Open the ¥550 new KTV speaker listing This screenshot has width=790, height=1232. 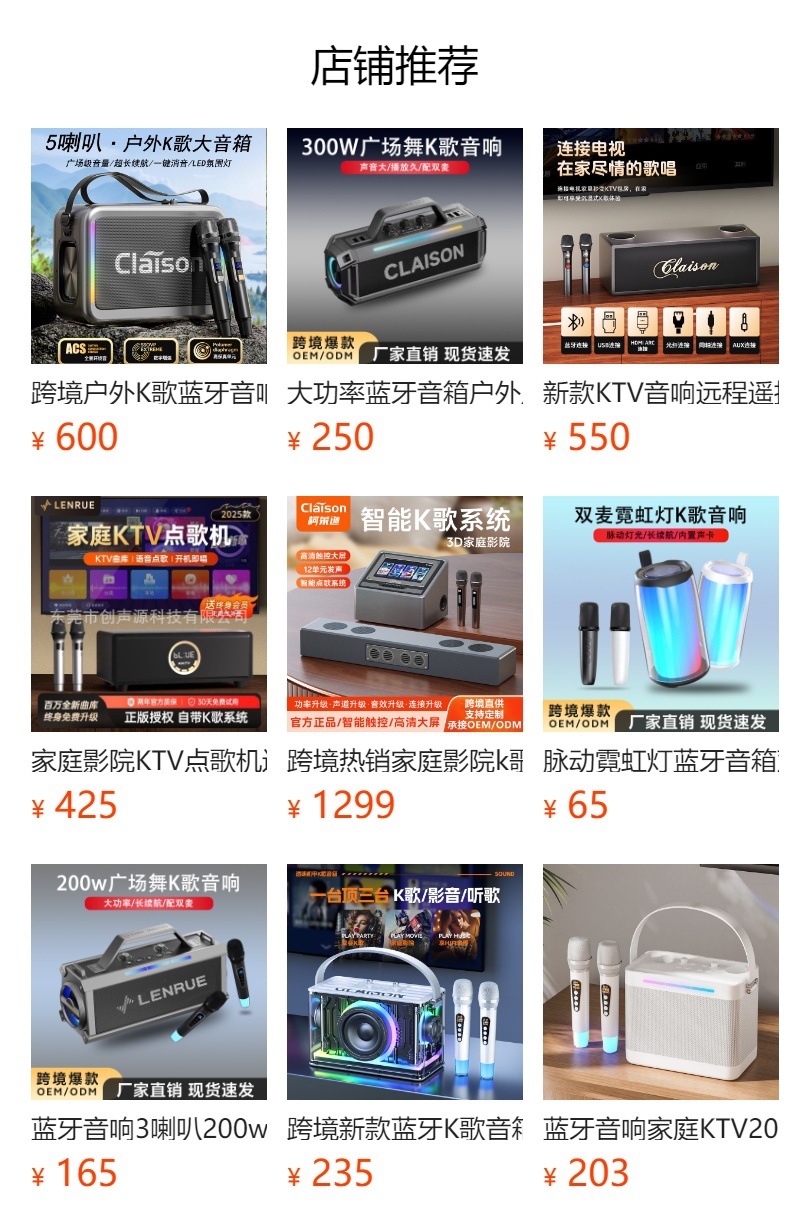[661, 246]
